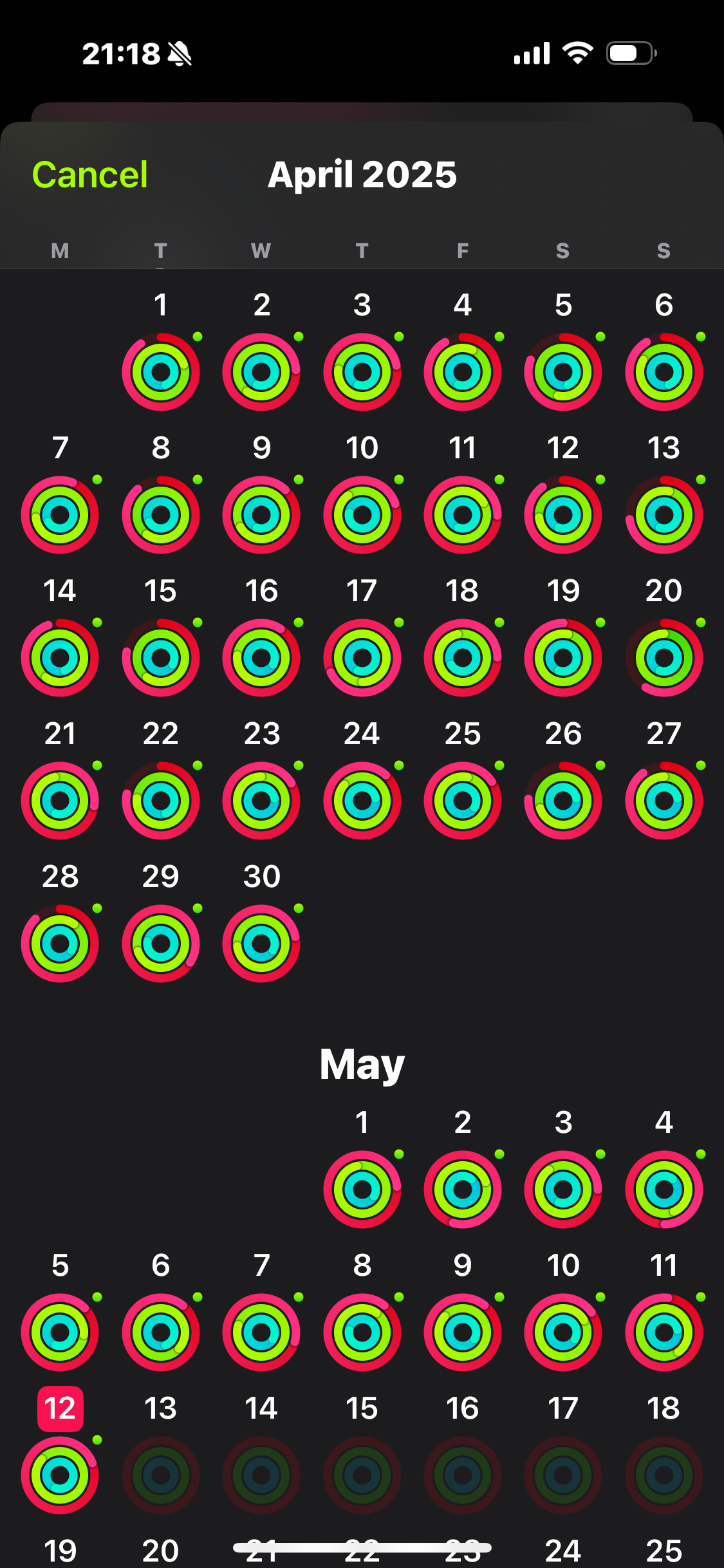Cancel the calendar date picker
This screenshot has height=1568, width=724.
pos(90,174)
